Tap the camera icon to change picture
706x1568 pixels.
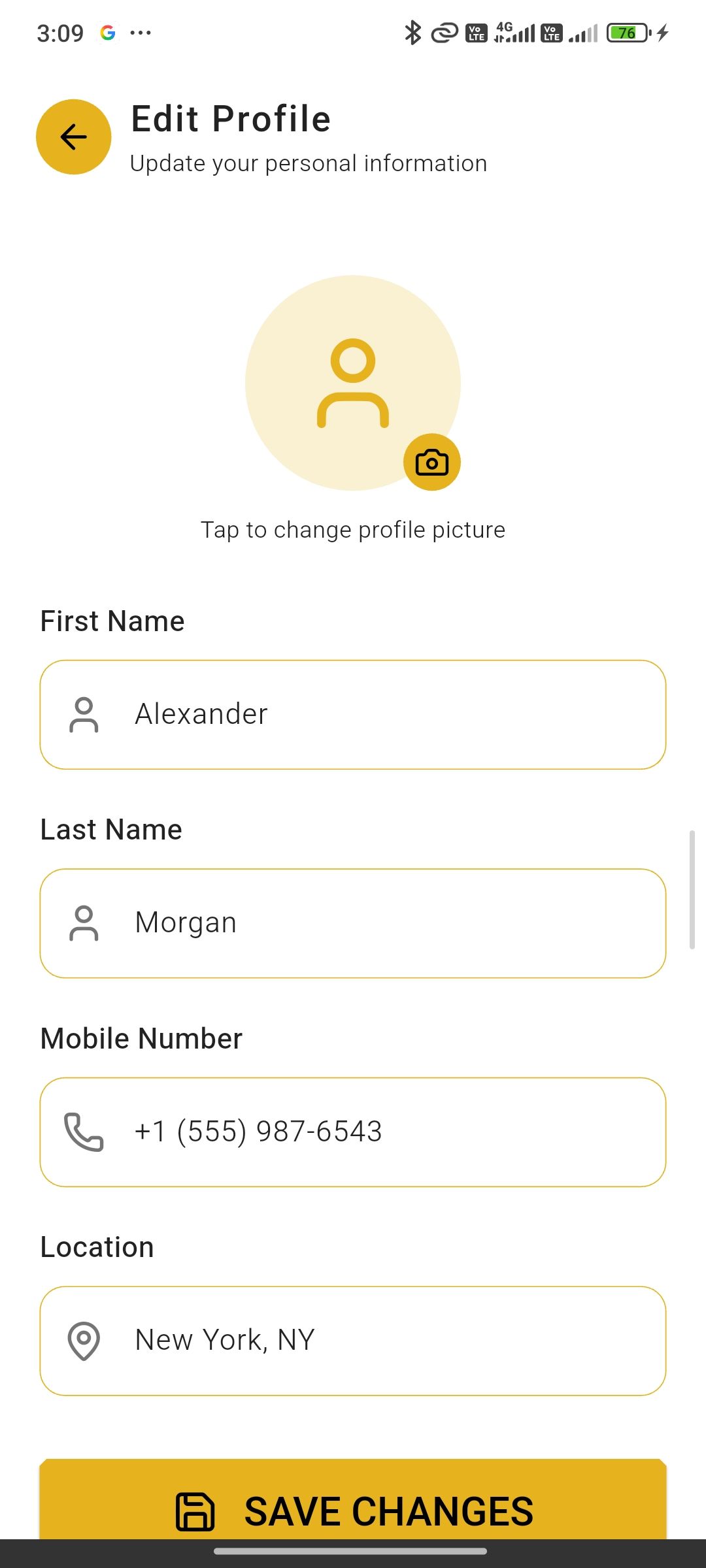[432, 463]
